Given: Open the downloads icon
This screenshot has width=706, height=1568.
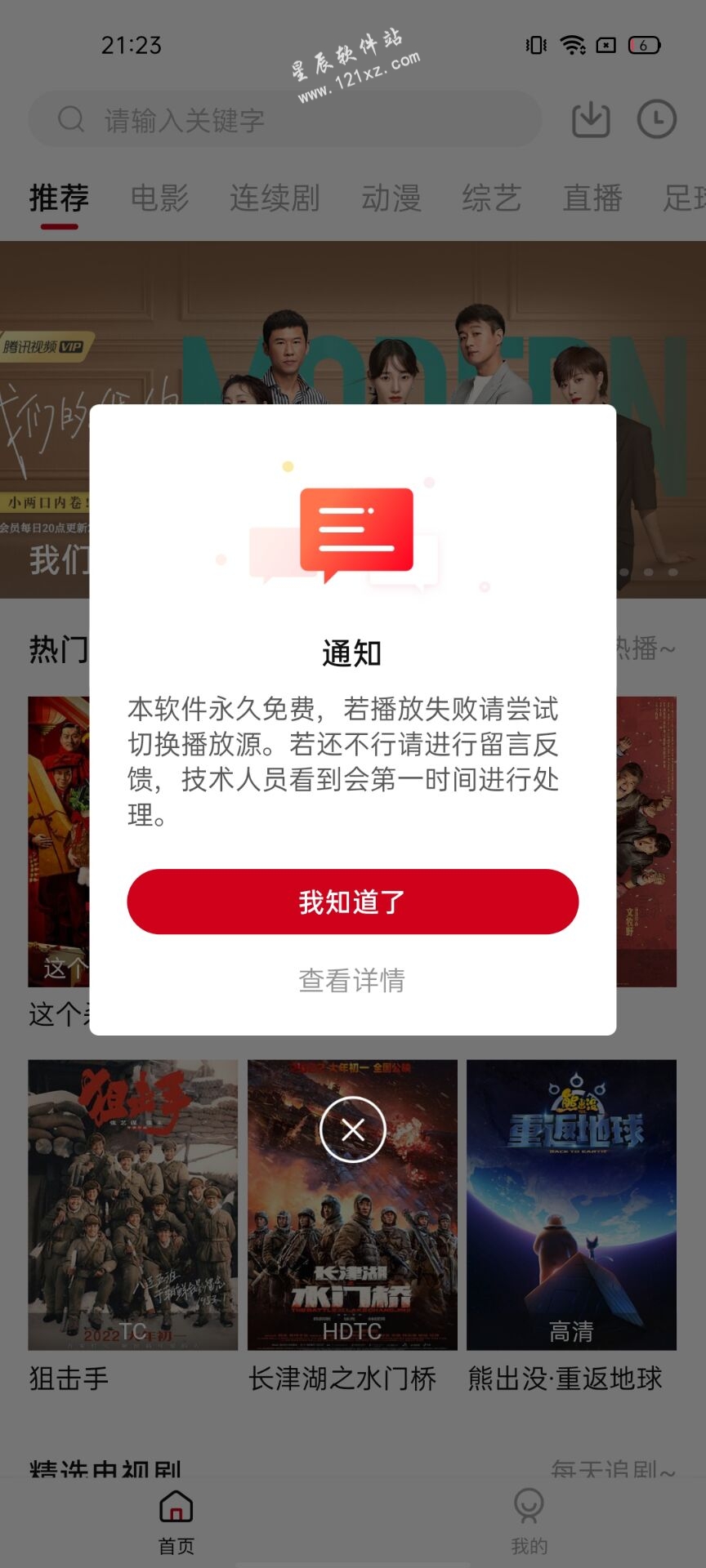Looking at the screenshot, I should point(591,120).
